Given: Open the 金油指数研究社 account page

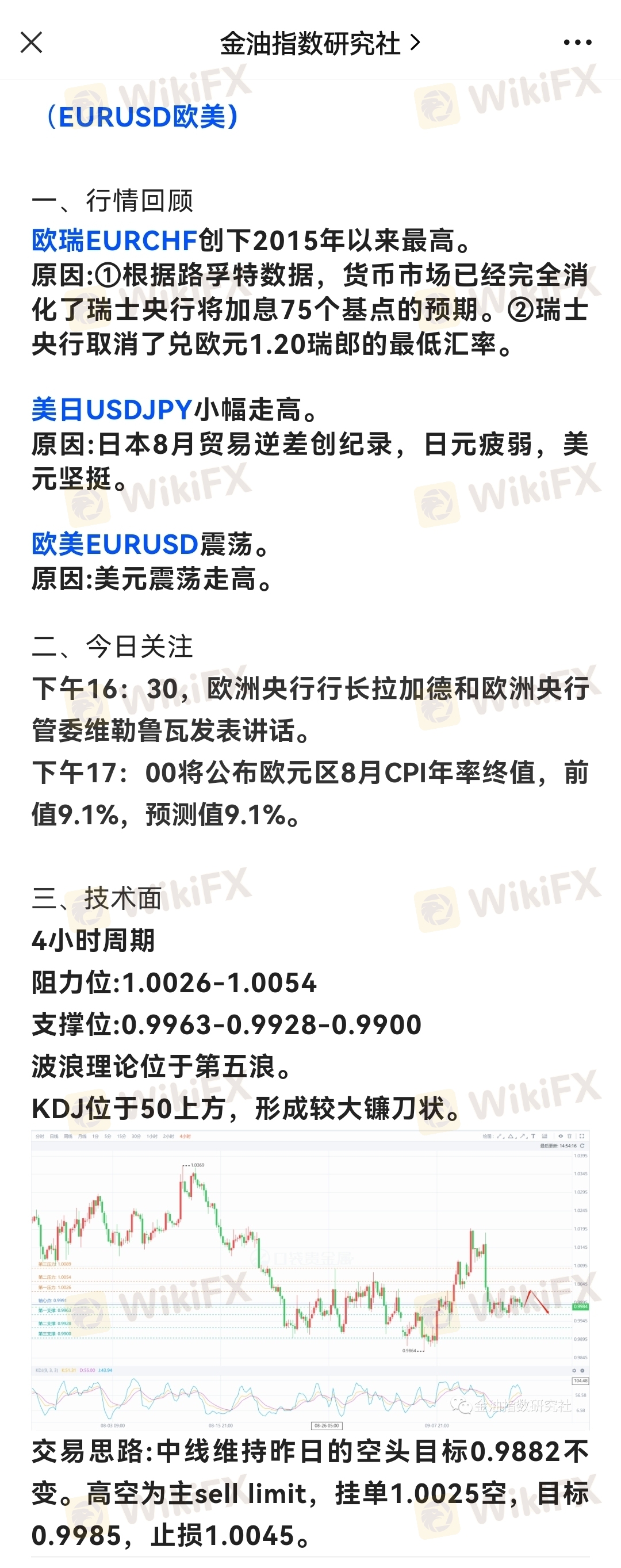Looking at the screenshot, I should tap(319, 43).
